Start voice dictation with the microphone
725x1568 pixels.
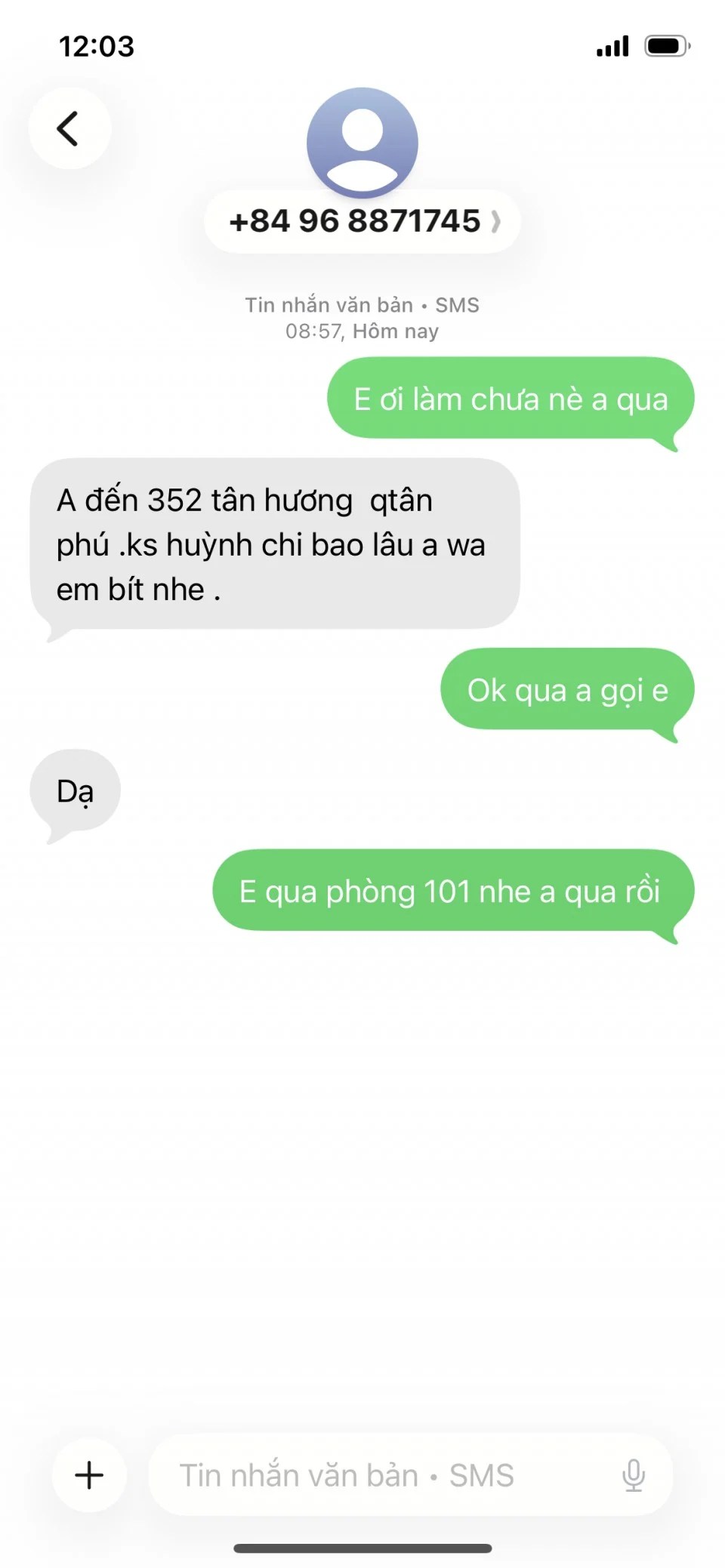coord(633,1474)
